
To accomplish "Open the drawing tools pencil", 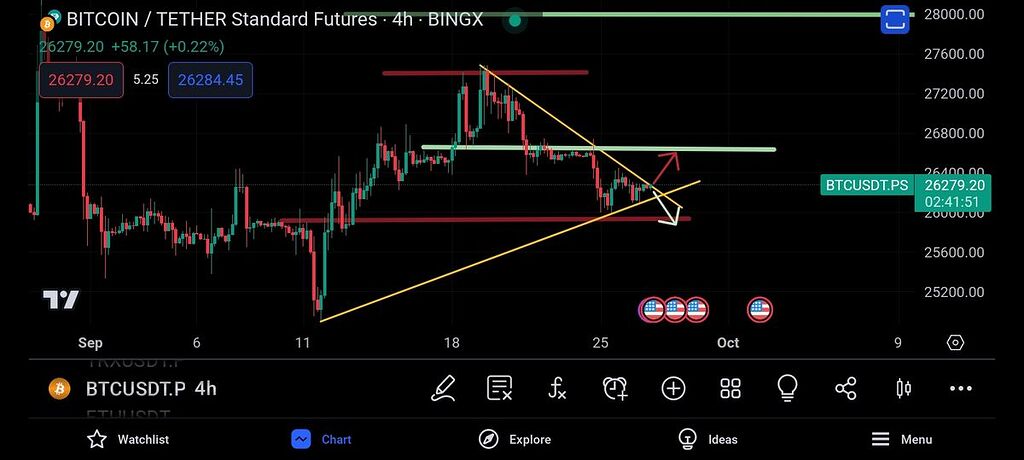I will pyautogui.click(x=444, y=388).
